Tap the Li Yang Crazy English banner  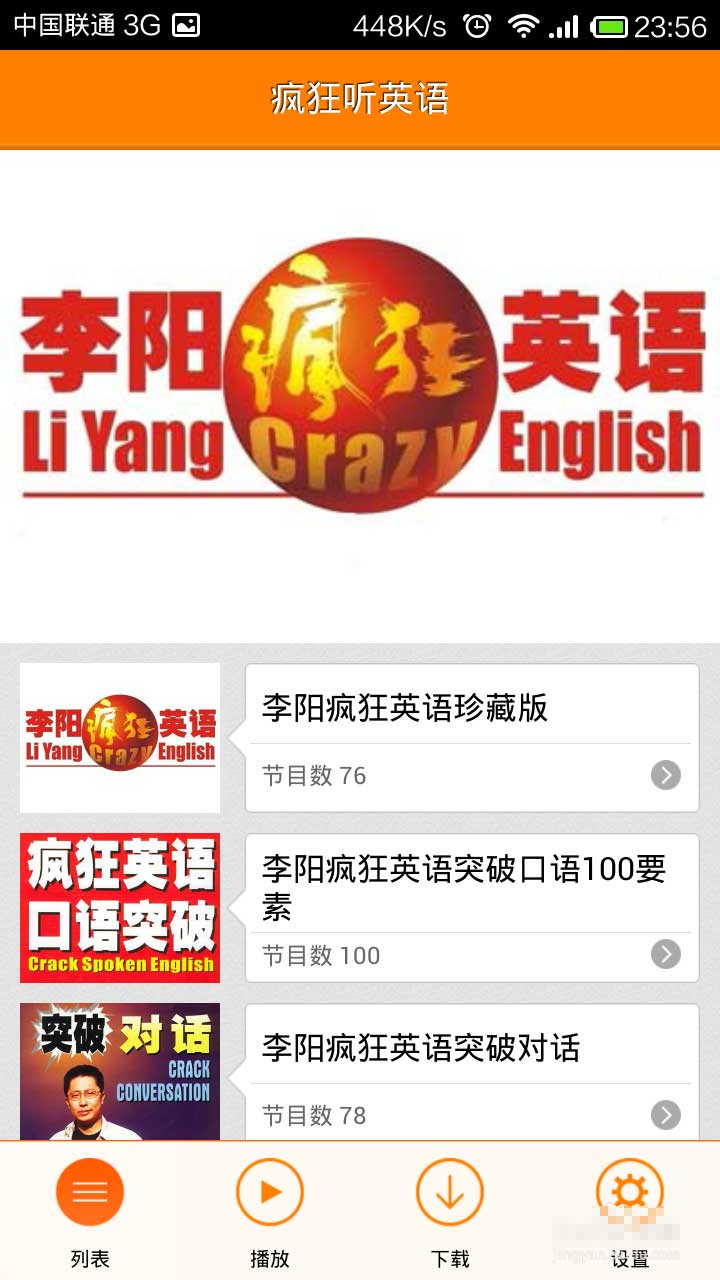[360, 395]
